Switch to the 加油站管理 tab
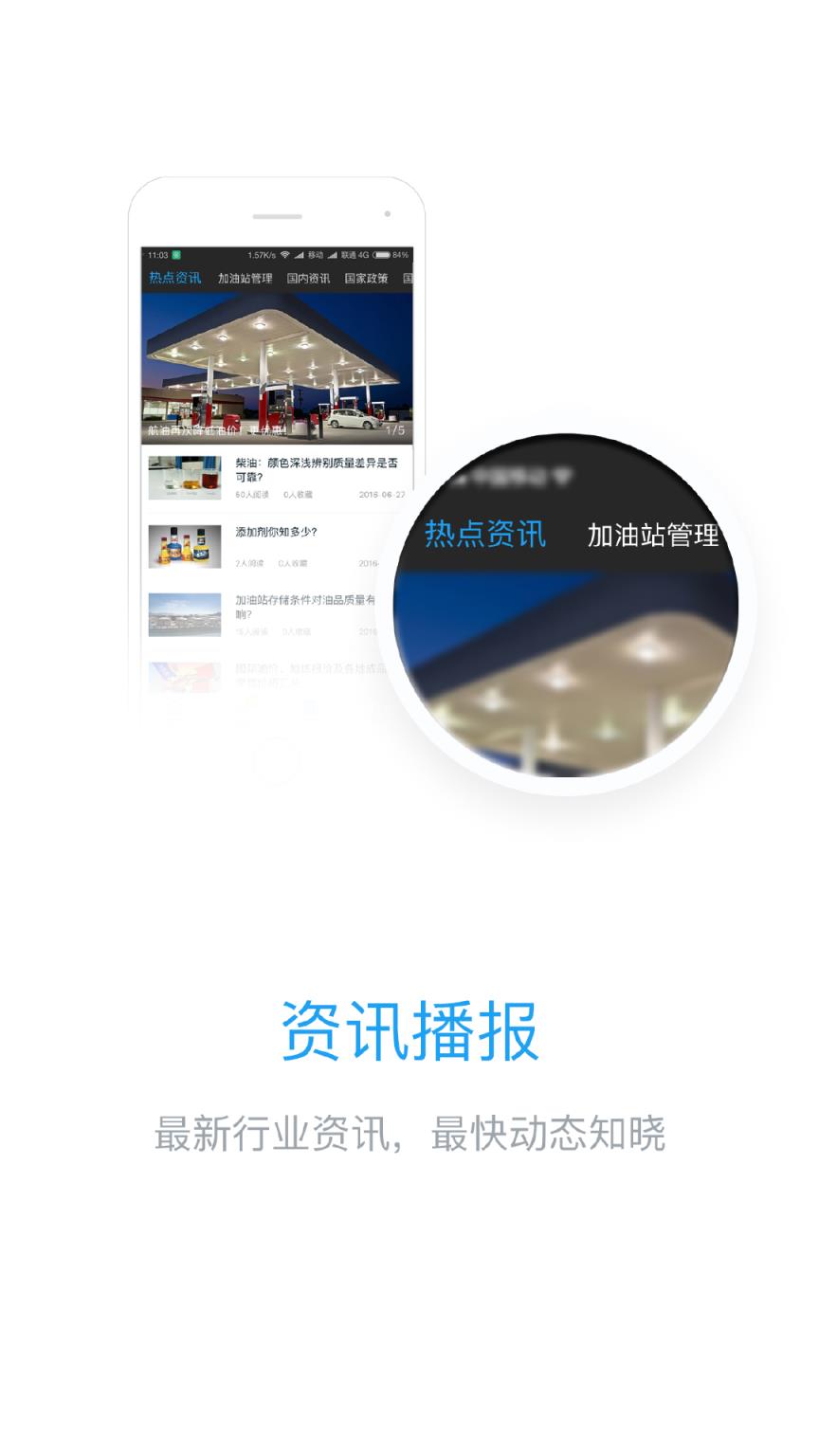The width and height of the screenshot is (819, 1456). [246, 277]
